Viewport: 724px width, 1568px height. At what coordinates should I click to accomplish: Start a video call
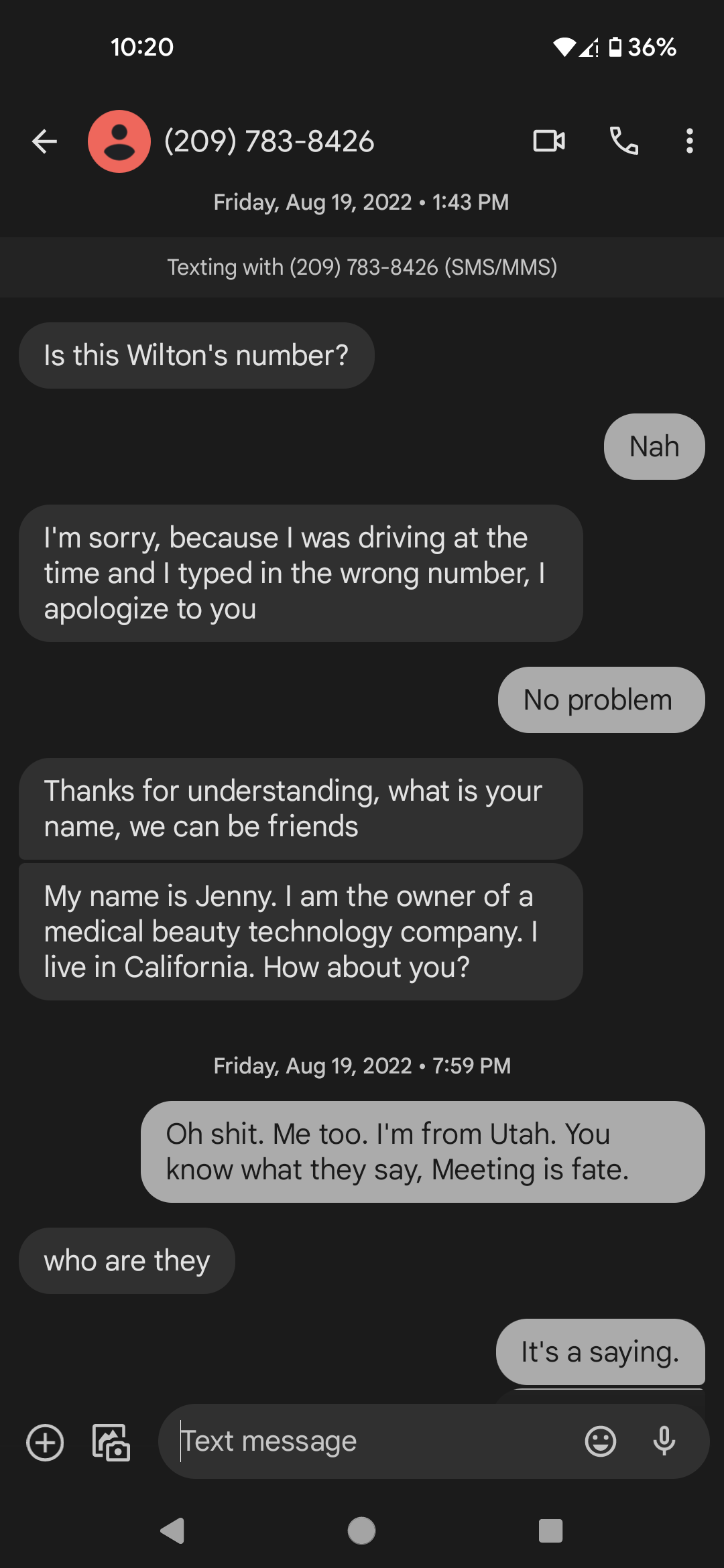click(x=549, y=141)
